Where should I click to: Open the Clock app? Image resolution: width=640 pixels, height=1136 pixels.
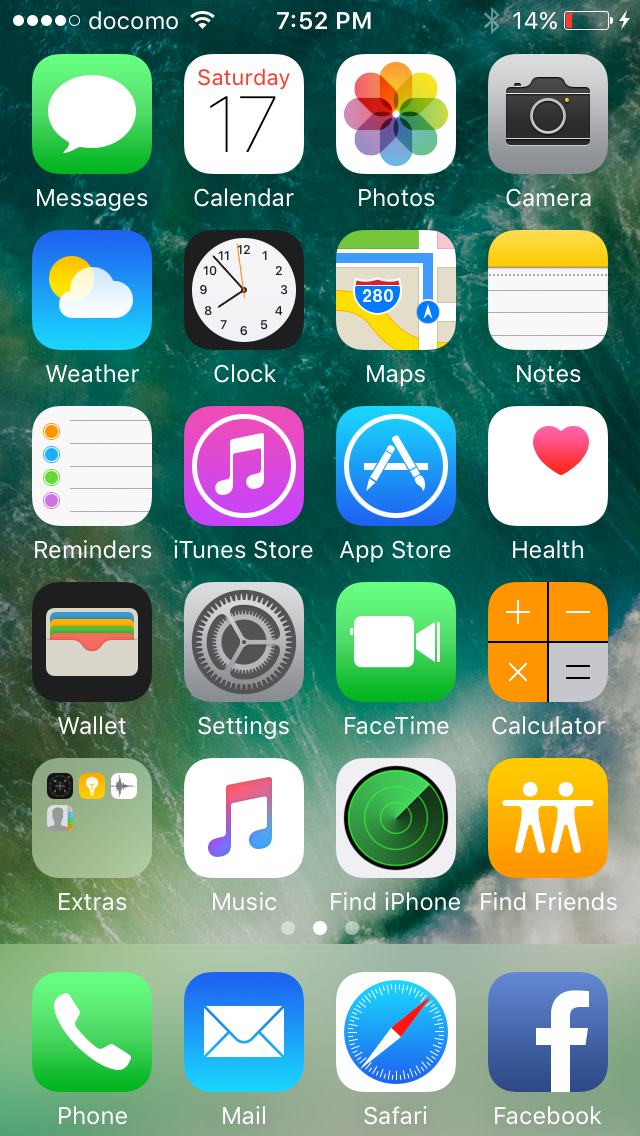point(244,290)
